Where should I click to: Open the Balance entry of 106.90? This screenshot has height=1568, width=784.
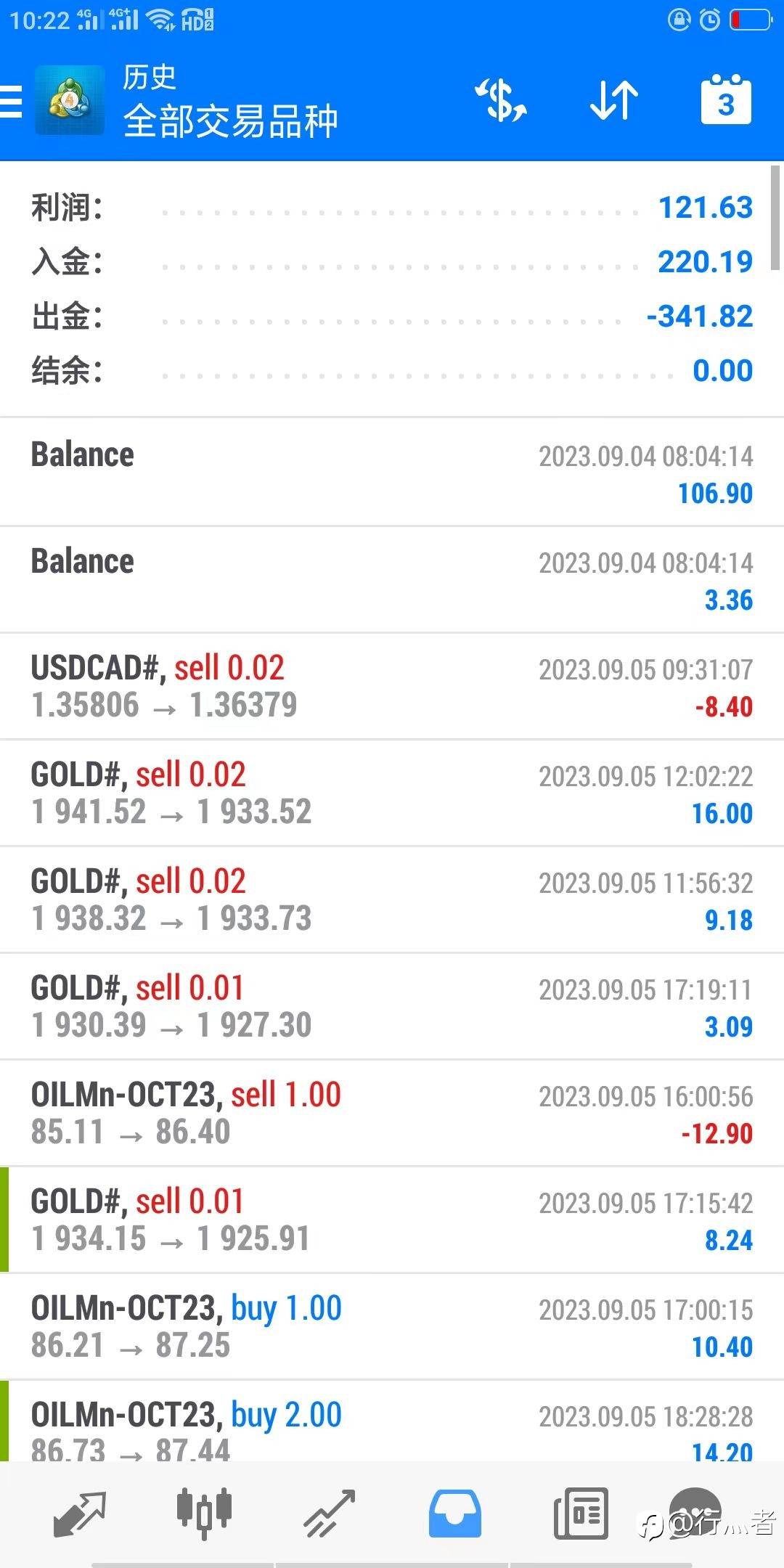tap(392, 473)
